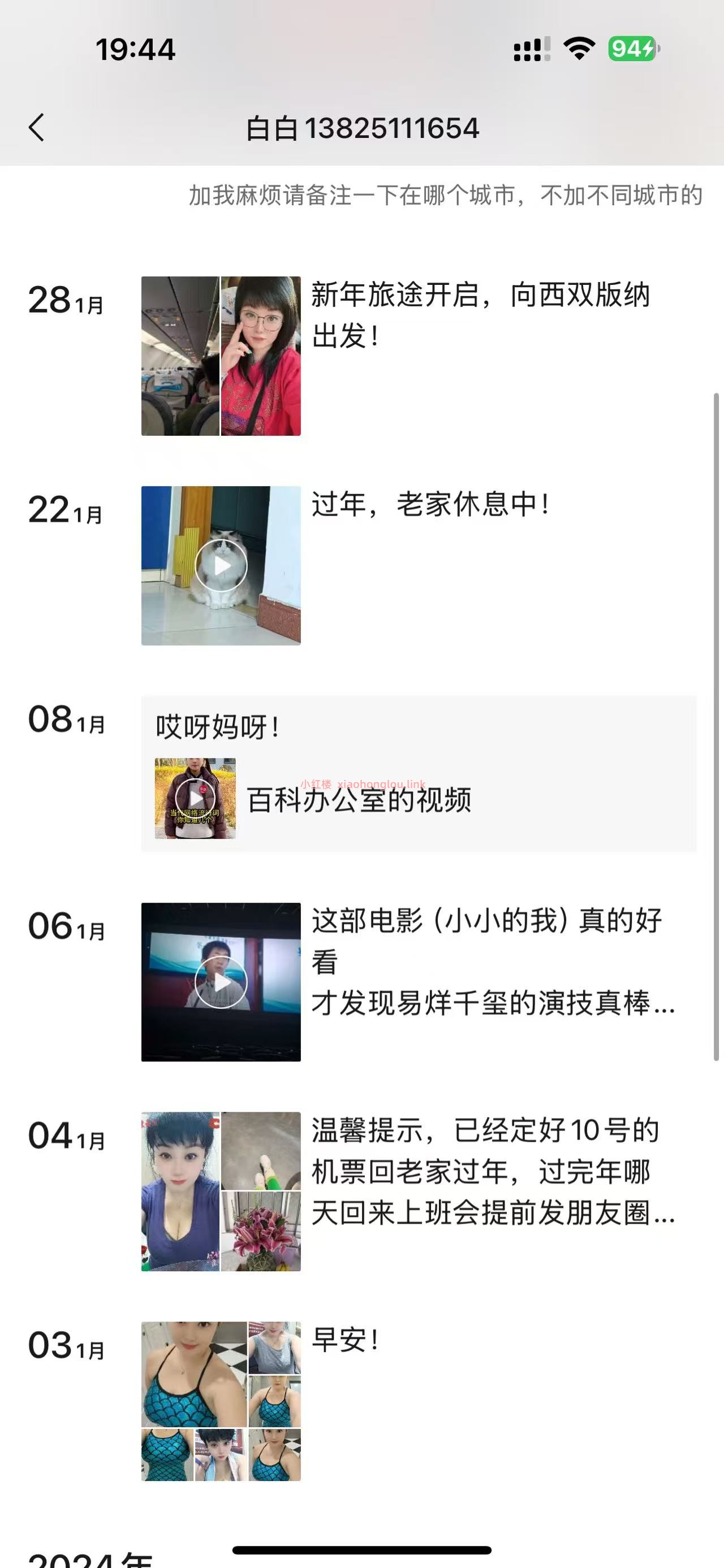Image resolution: width=724 pixels, height=1568 pixels.
Task: Play the 6 January cinema video
Action: 221,982
